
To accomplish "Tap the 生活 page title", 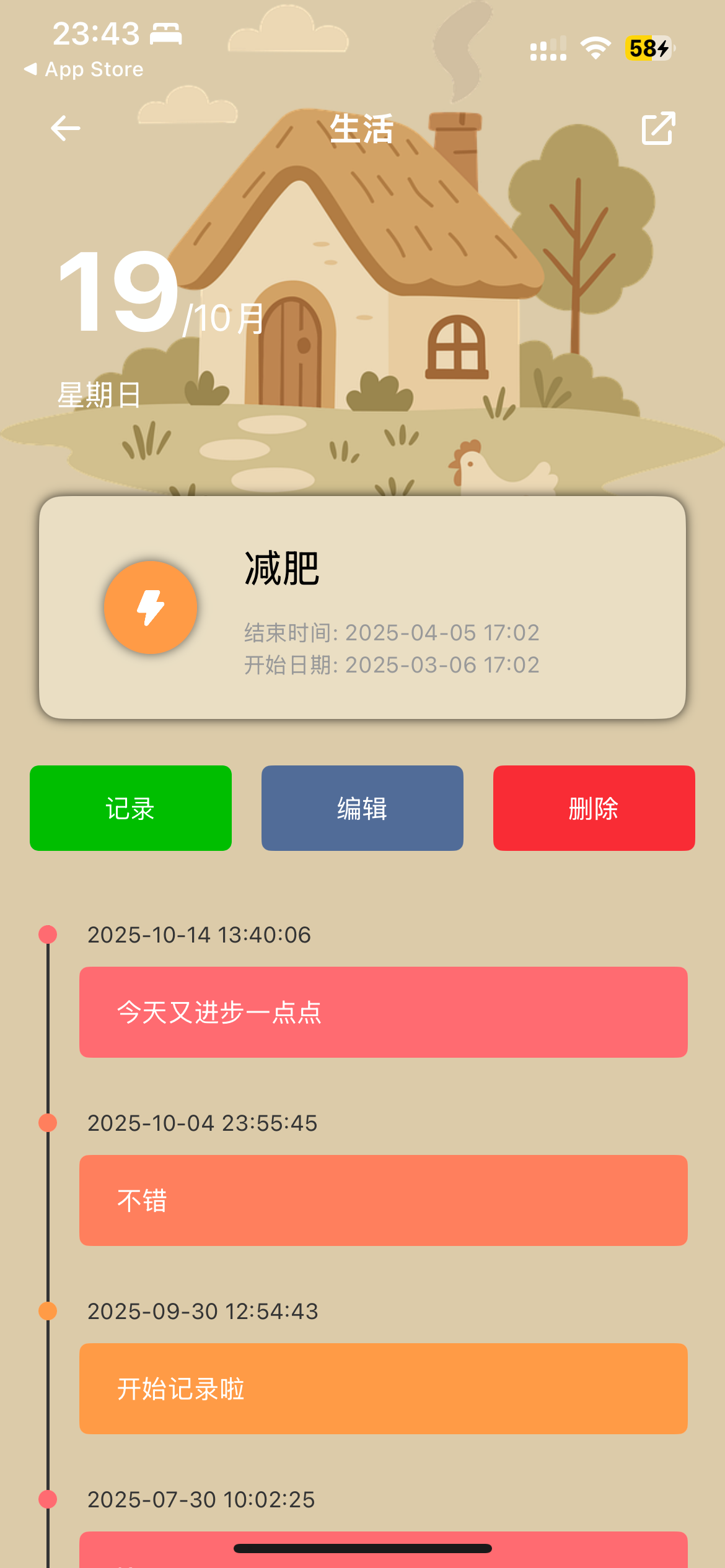I will click(362, 129).
